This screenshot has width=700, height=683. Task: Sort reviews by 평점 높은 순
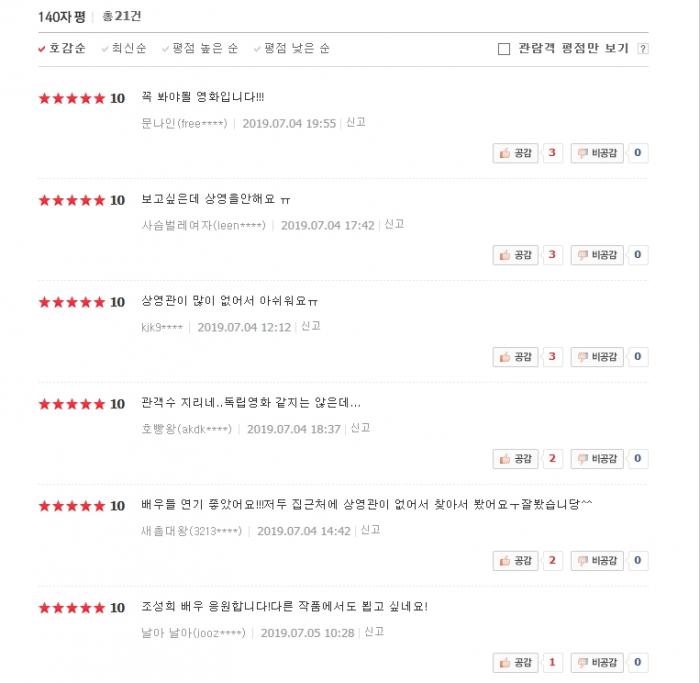[x=203, y=48]
